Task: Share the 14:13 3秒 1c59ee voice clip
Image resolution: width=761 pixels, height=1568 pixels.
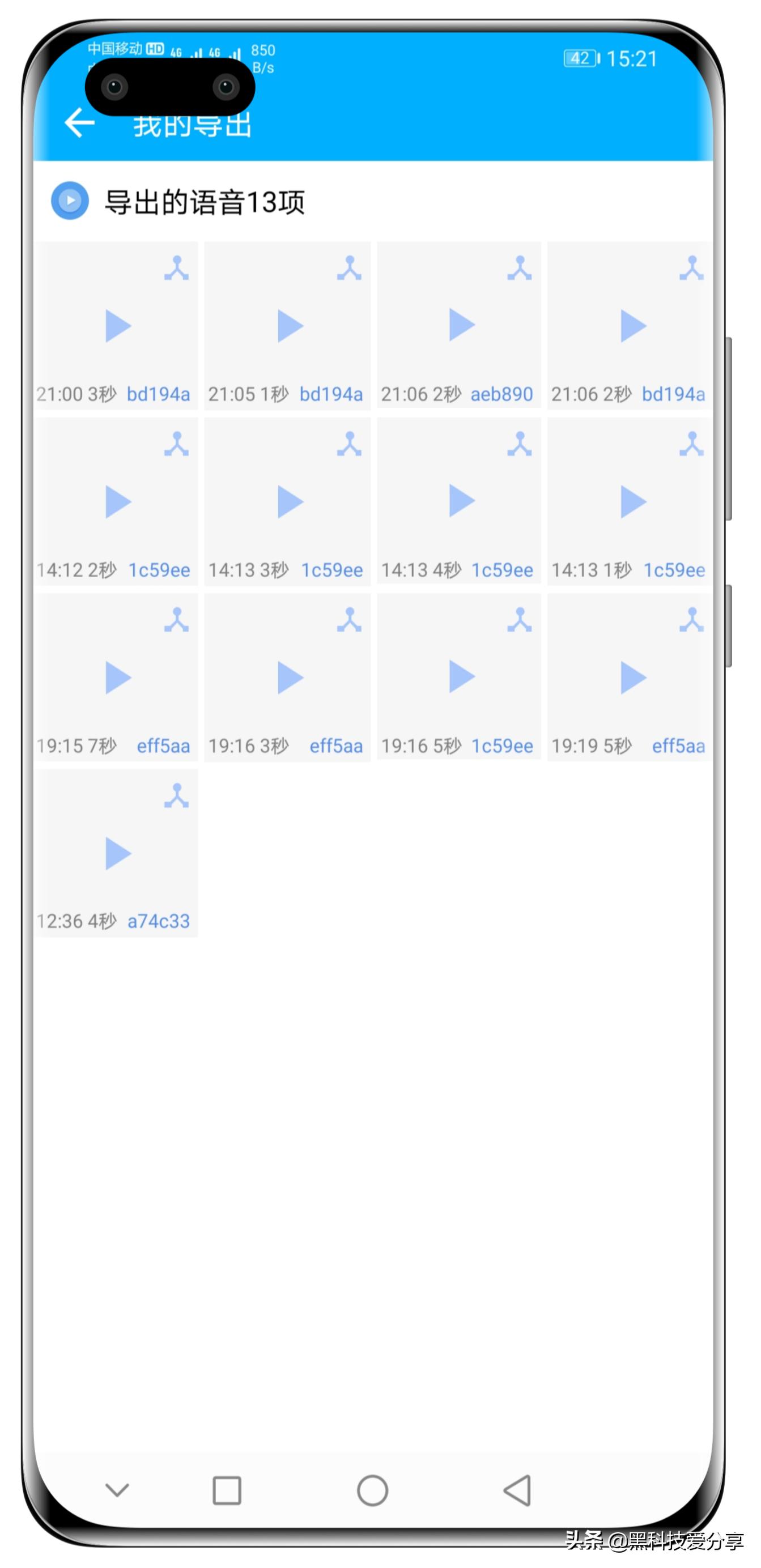Action: coord(349,444)
